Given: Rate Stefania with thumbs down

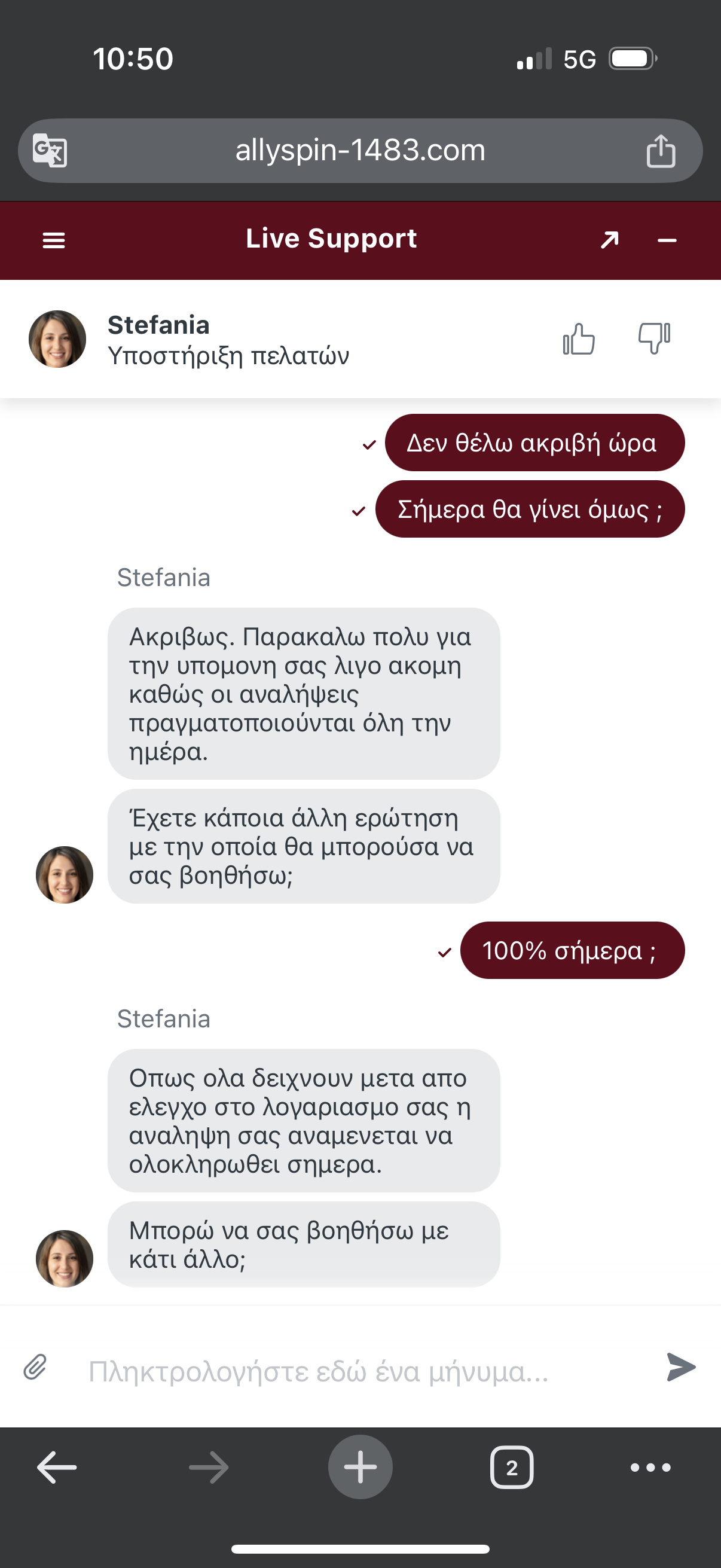Looking at the screenshot, I should click(x=654, y=338).
